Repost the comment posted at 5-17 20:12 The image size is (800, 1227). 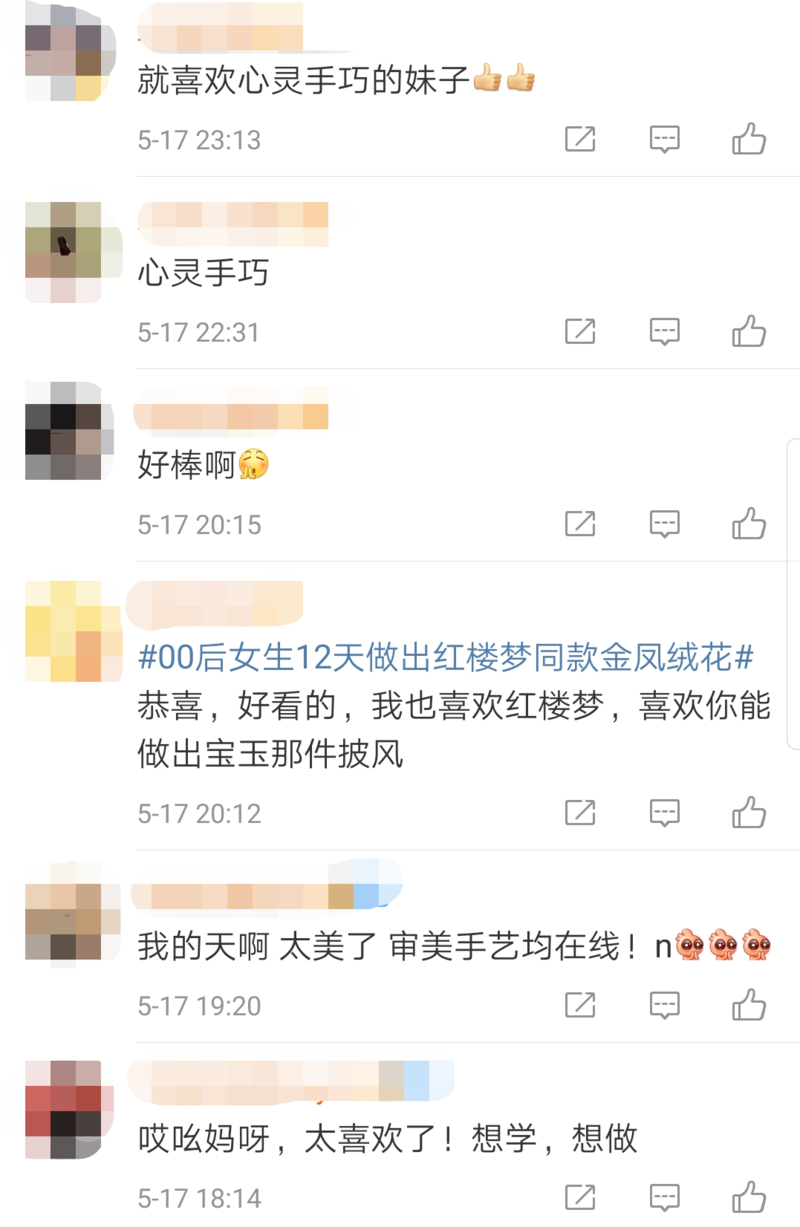pos(580,813)
